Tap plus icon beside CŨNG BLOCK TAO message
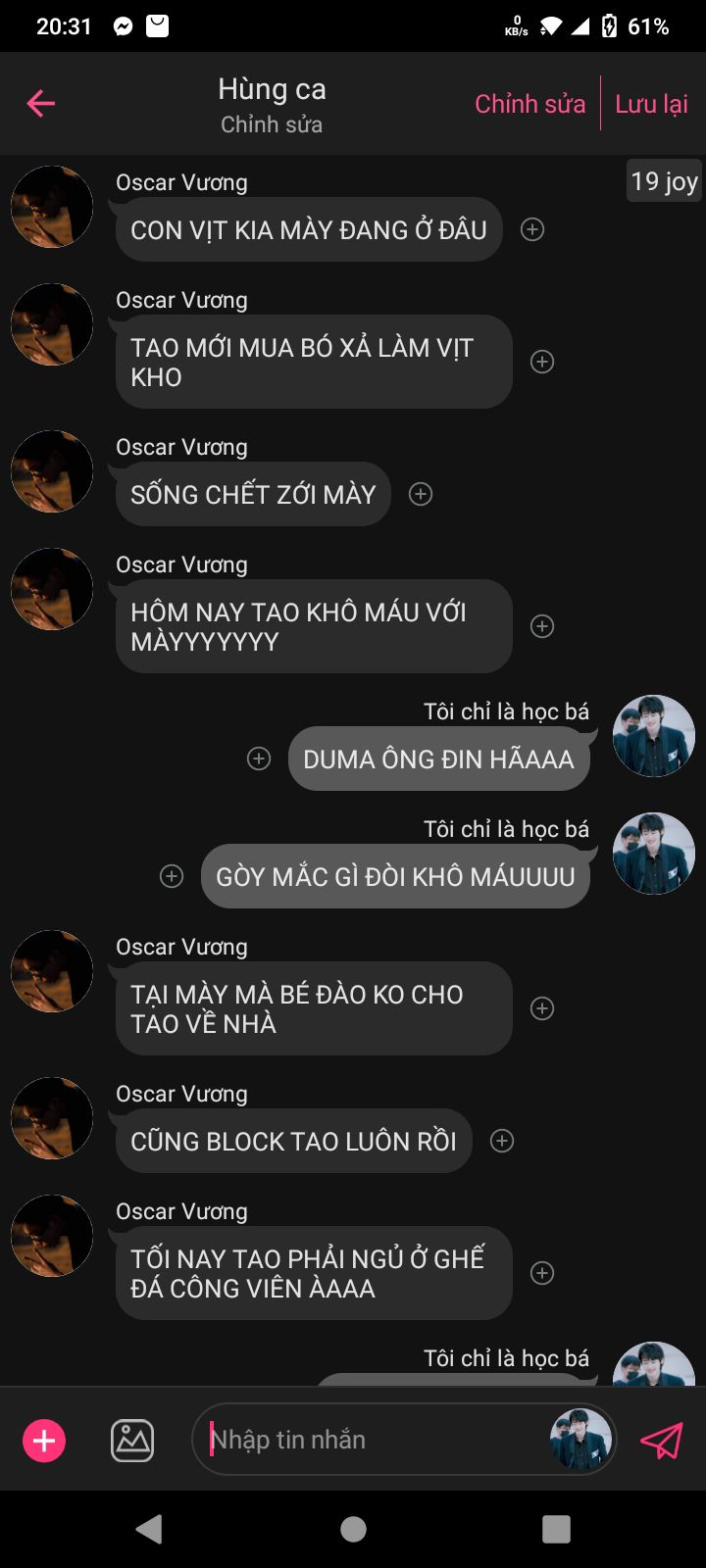706x1568 pixels. click(x=502, y=1141)
